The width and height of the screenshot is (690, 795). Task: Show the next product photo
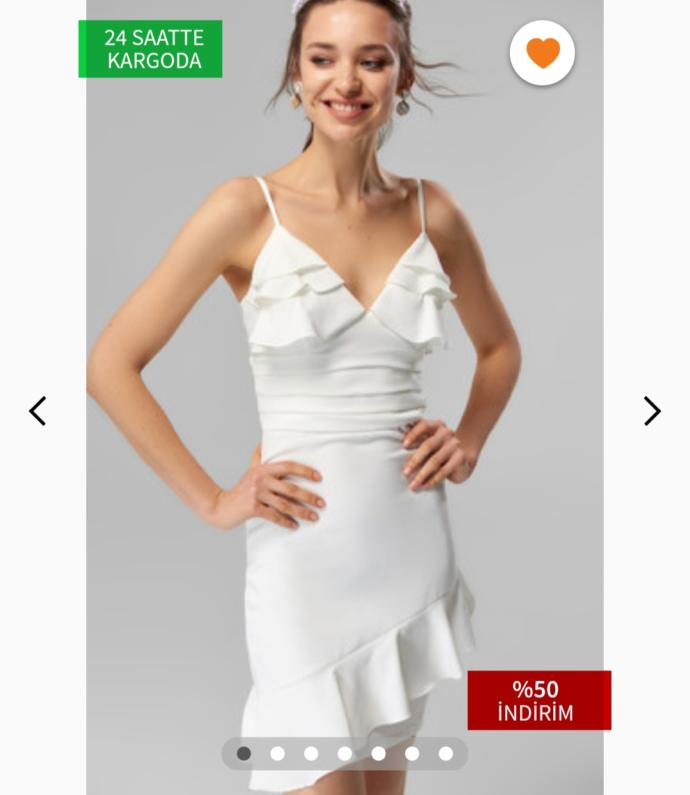click(652, 411)
